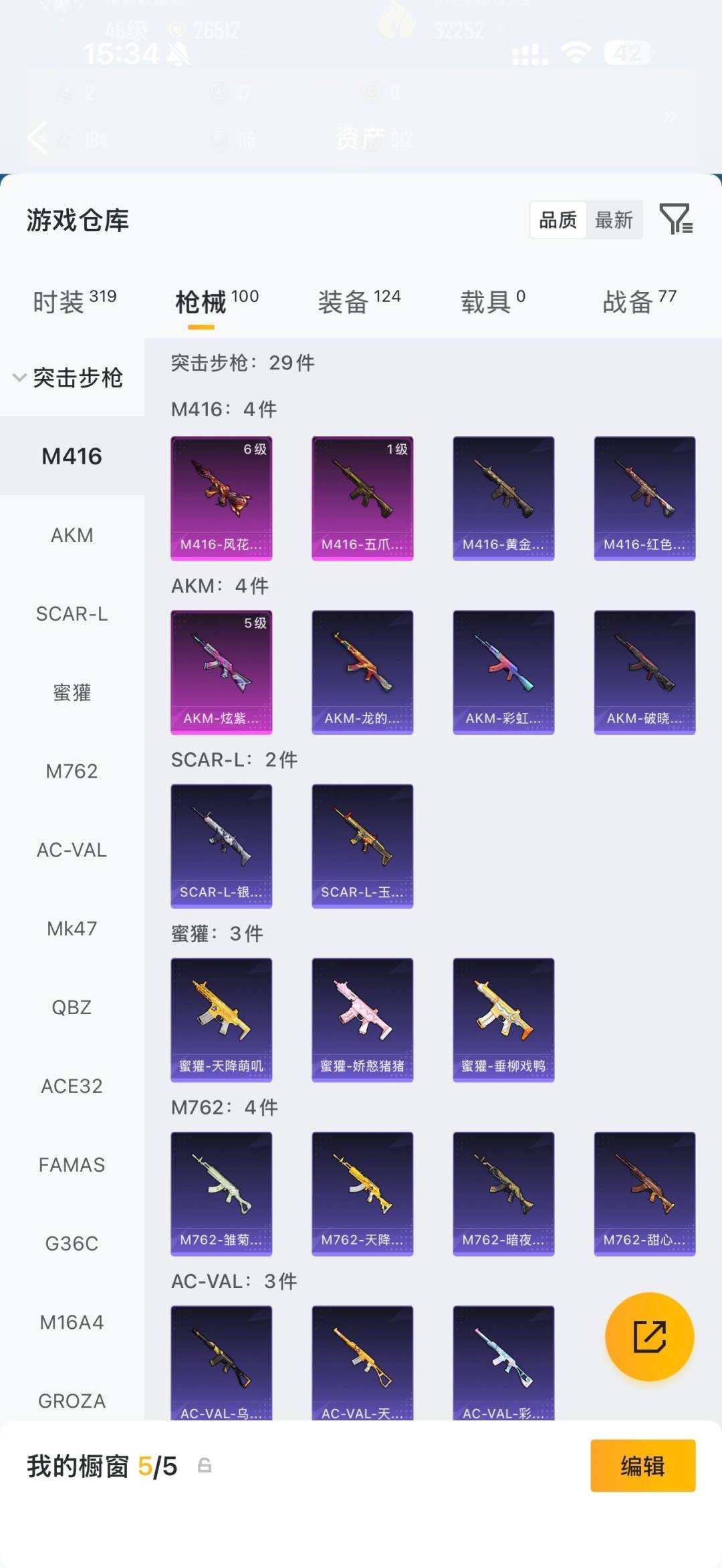Go to the 战备 tab

[x=639, y=301]
